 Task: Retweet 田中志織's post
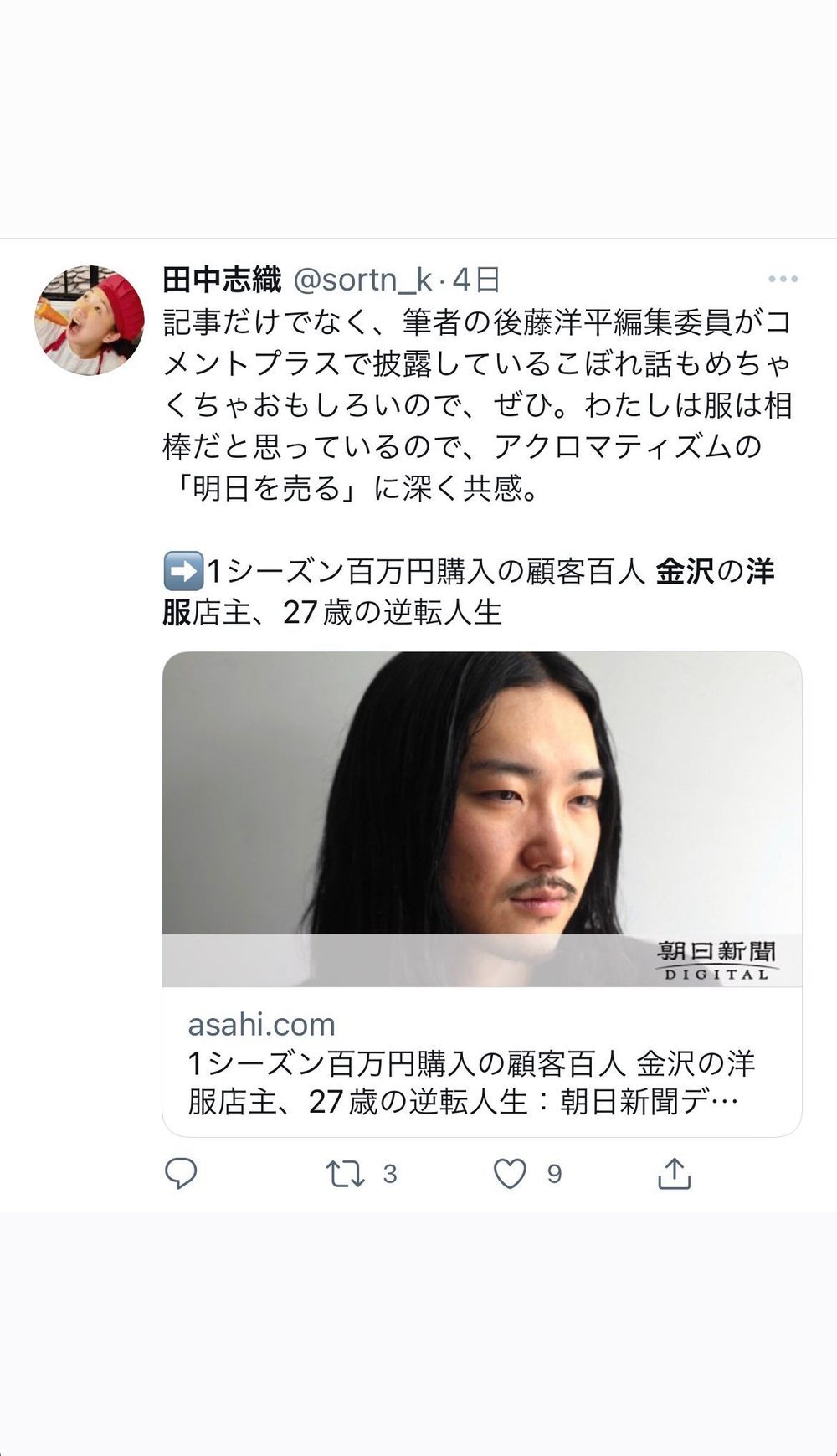tap(346, 1174)
